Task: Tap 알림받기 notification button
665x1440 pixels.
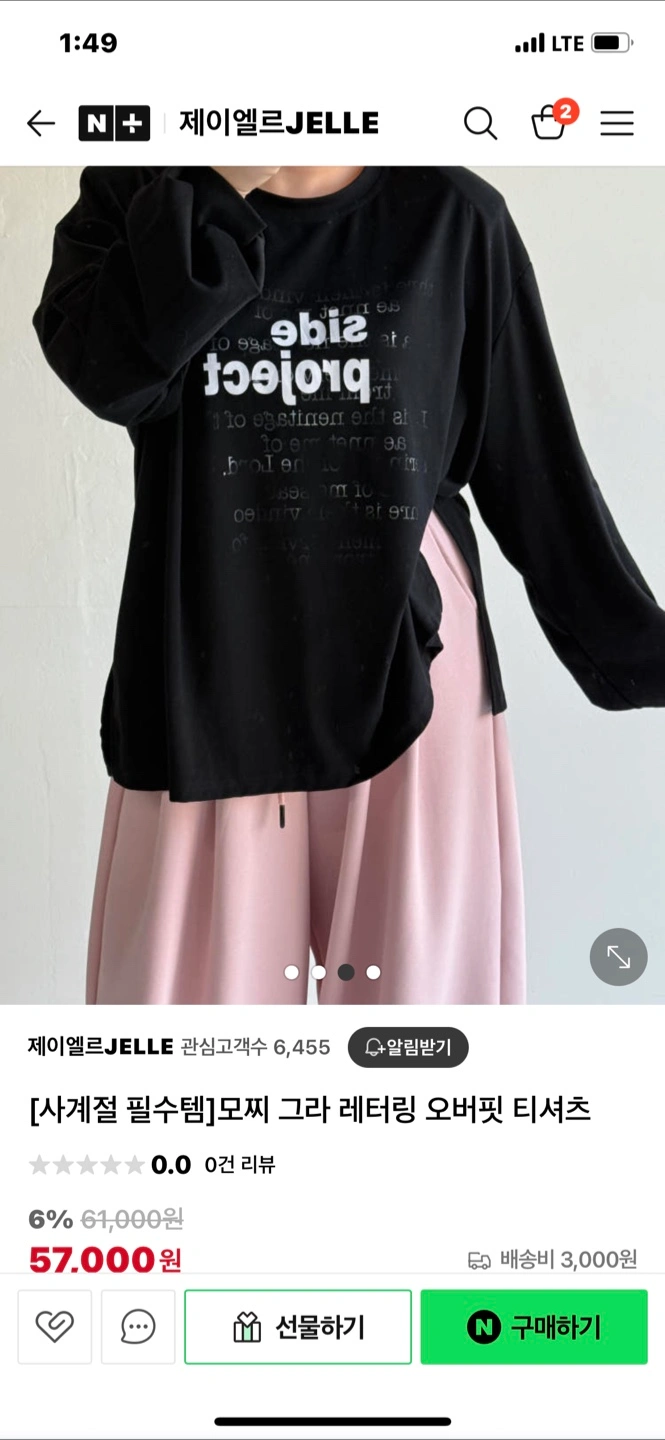Action: (x=408, y=1047)
